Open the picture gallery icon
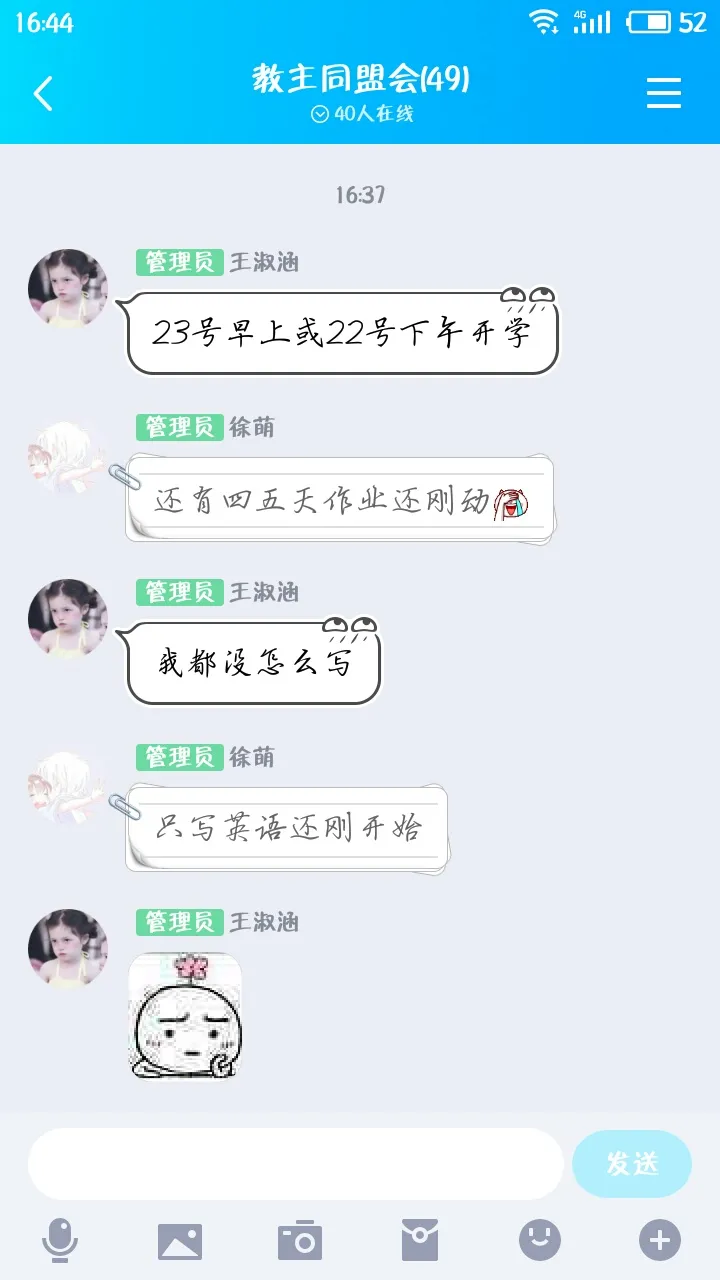720x1280 pixels. pos(180,1241)
